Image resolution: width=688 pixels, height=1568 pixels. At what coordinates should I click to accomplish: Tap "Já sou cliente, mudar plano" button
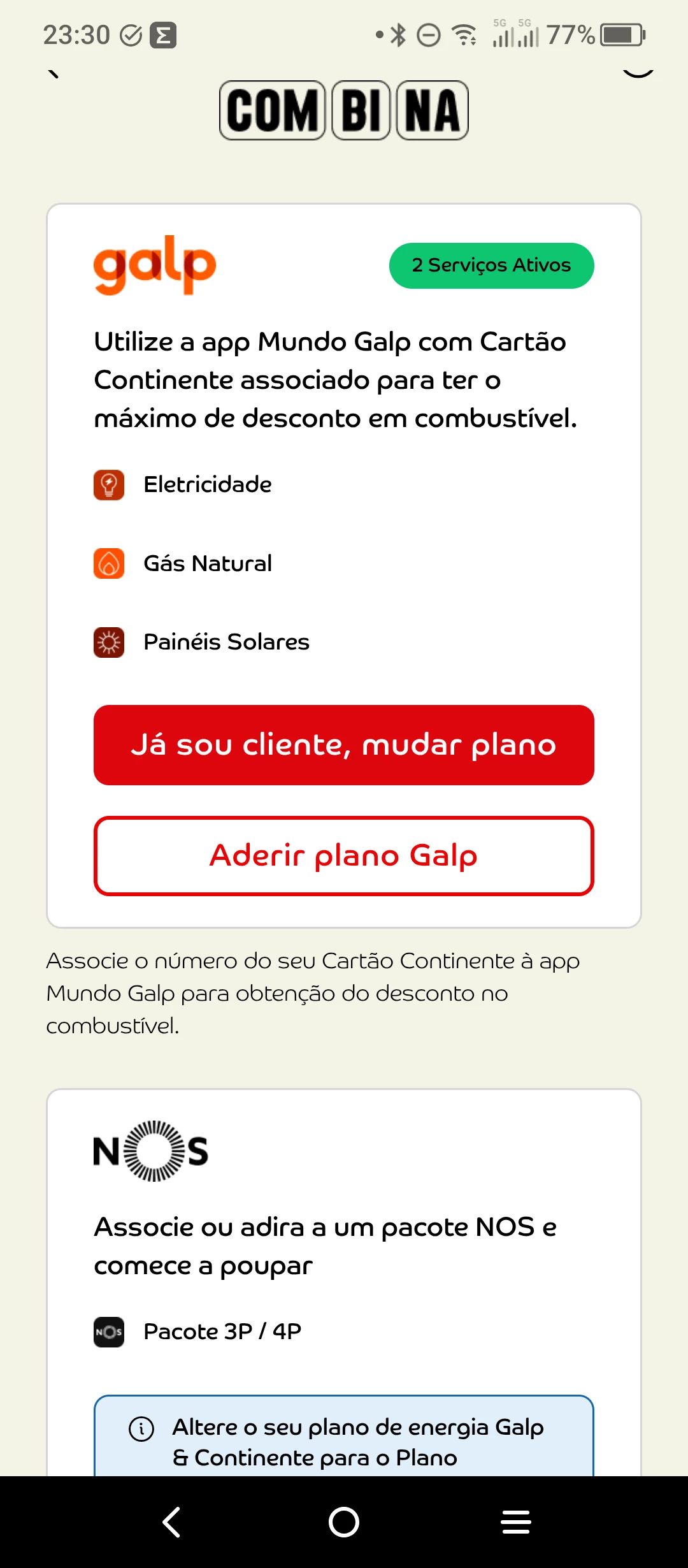(x=343, y=744)
